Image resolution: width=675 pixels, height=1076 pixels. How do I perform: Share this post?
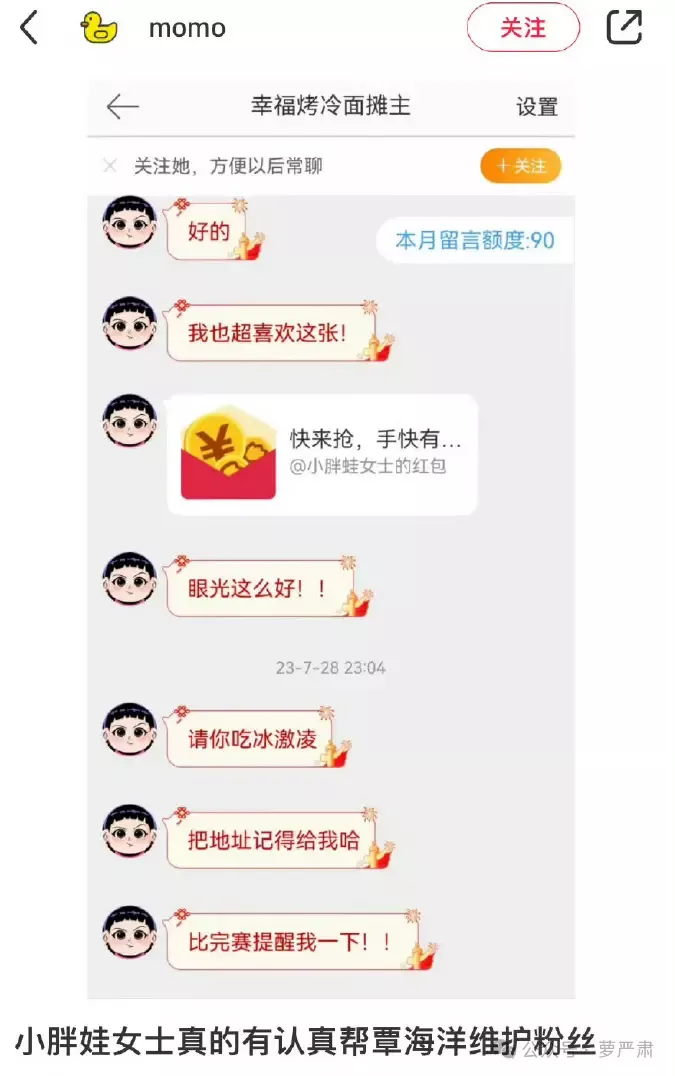[x=624, y=28]
